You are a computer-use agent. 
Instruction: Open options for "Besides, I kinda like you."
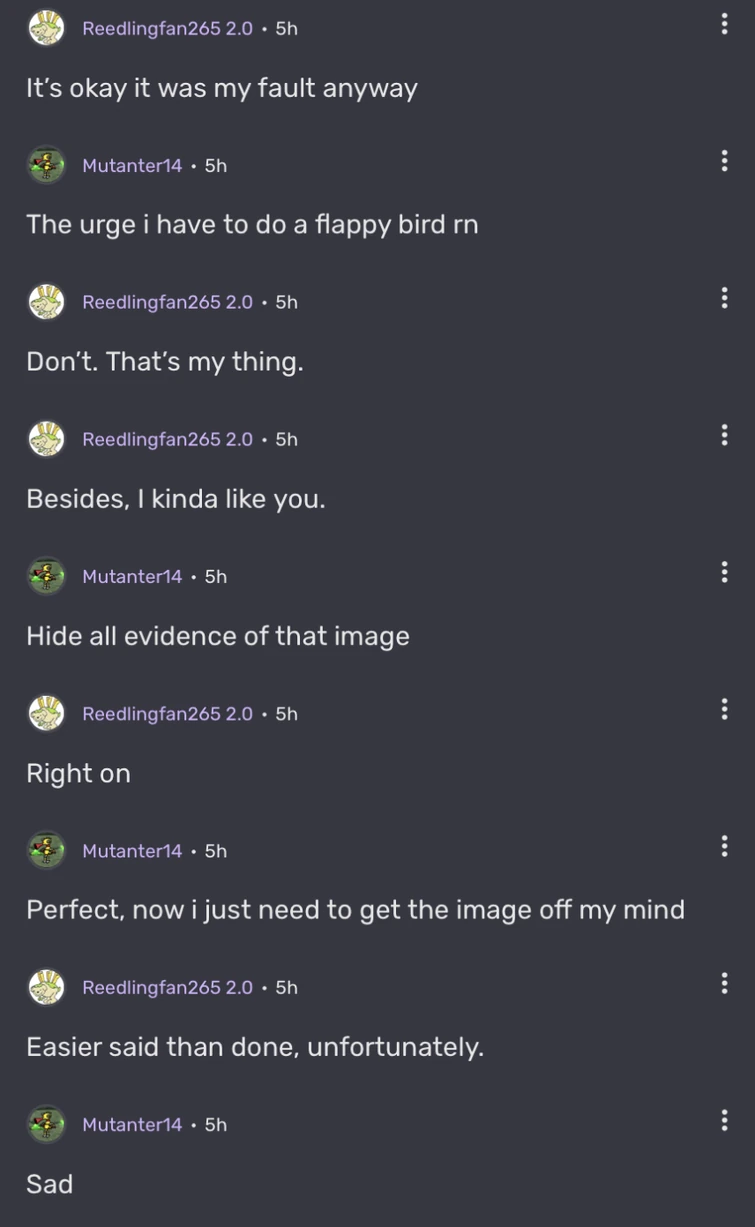coord(724,435)
